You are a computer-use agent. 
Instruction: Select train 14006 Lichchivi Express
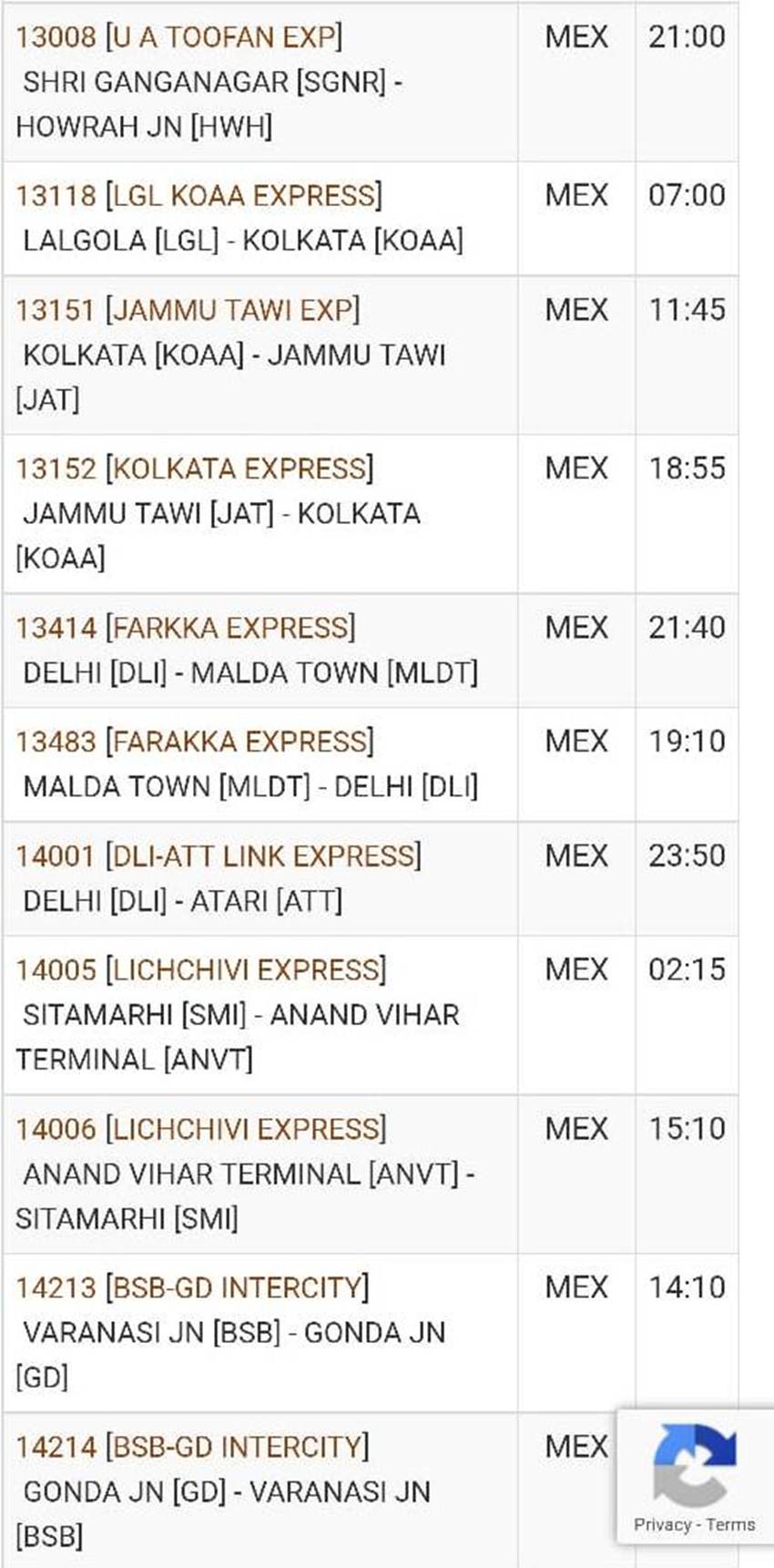tap(200, 1129)
